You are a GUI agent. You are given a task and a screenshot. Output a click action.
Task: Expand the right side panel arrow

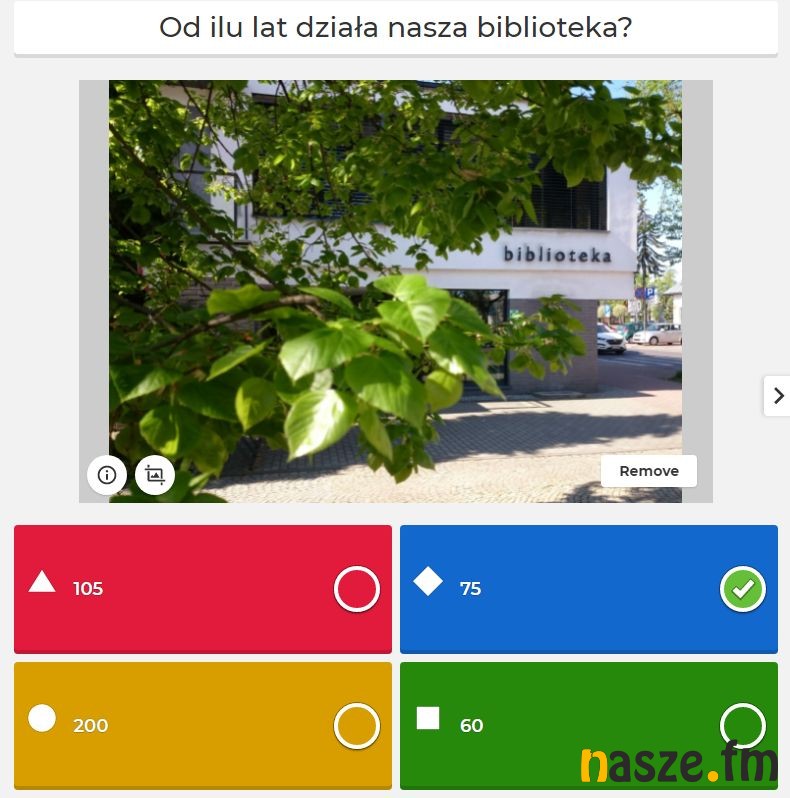click(777, 396)
